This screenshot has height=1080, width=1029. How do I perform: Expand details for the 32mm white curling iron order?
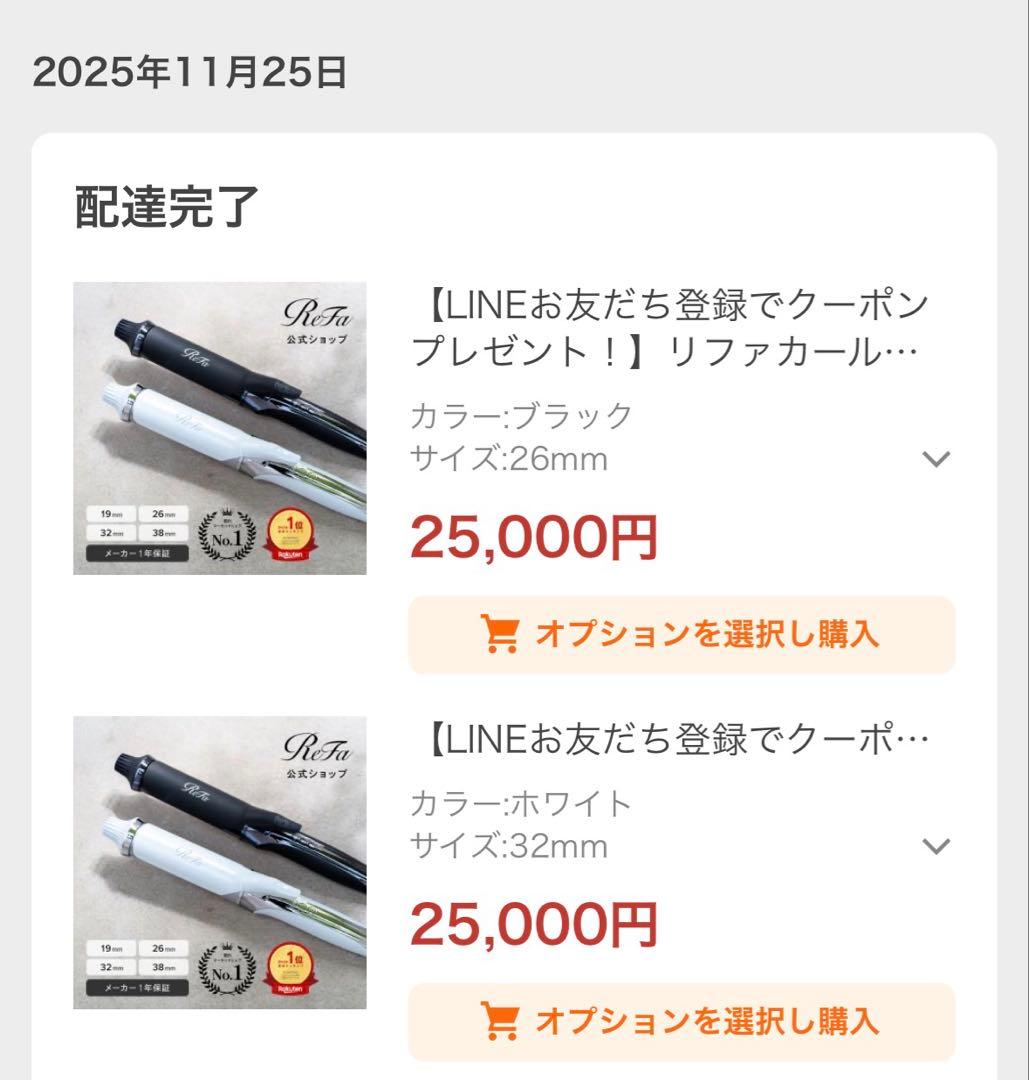click(936, 847)
